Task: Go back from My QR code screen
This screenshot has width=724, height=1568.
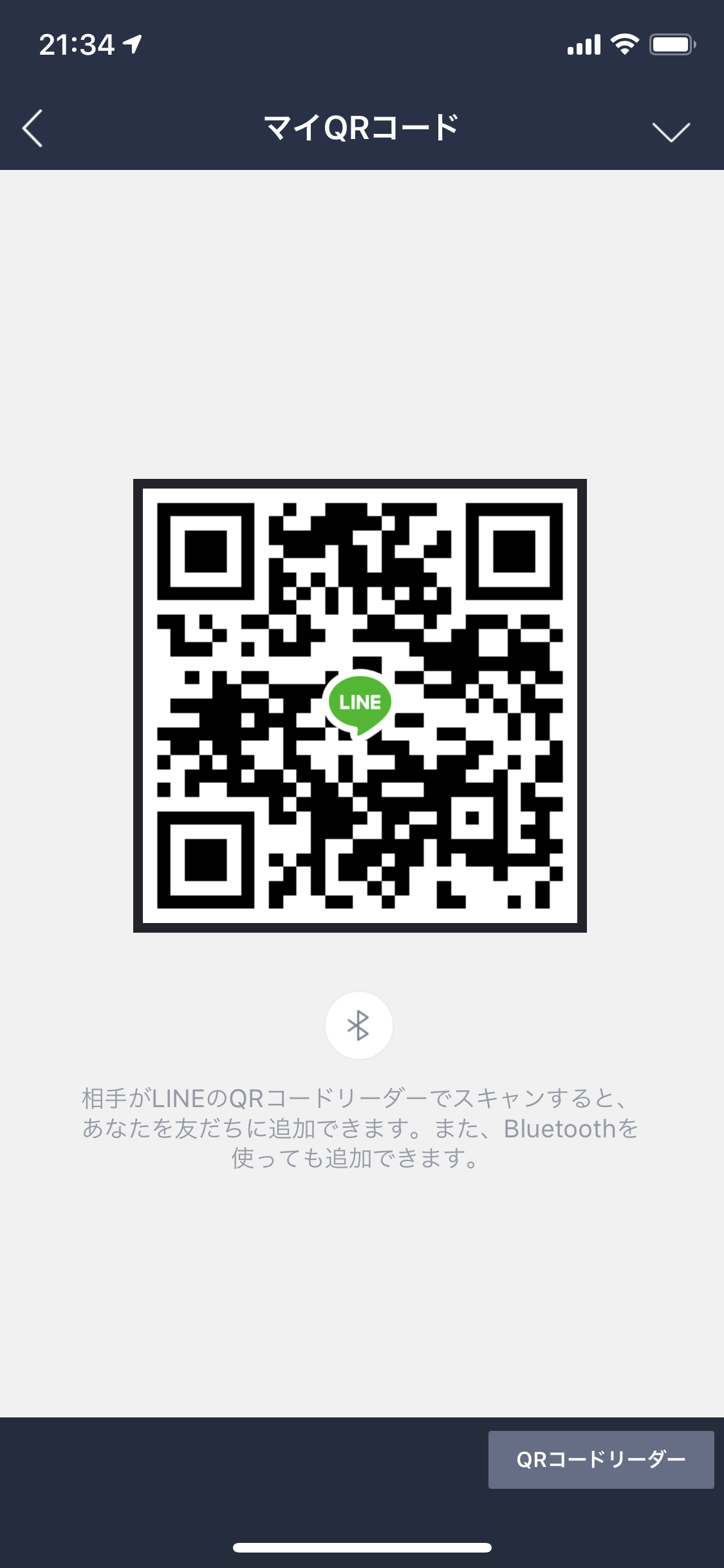Action: point(33,128)
